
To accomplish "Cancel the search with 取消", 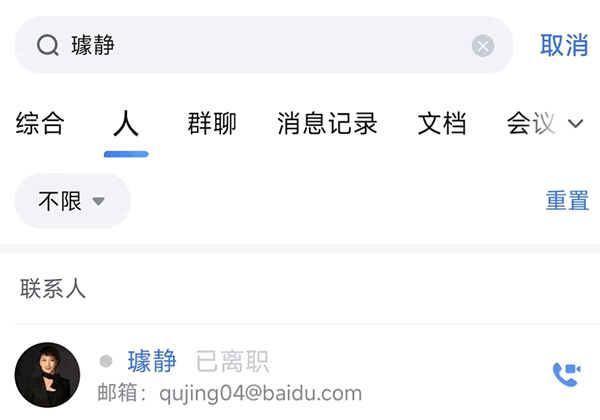I will [x=564, y=45].
